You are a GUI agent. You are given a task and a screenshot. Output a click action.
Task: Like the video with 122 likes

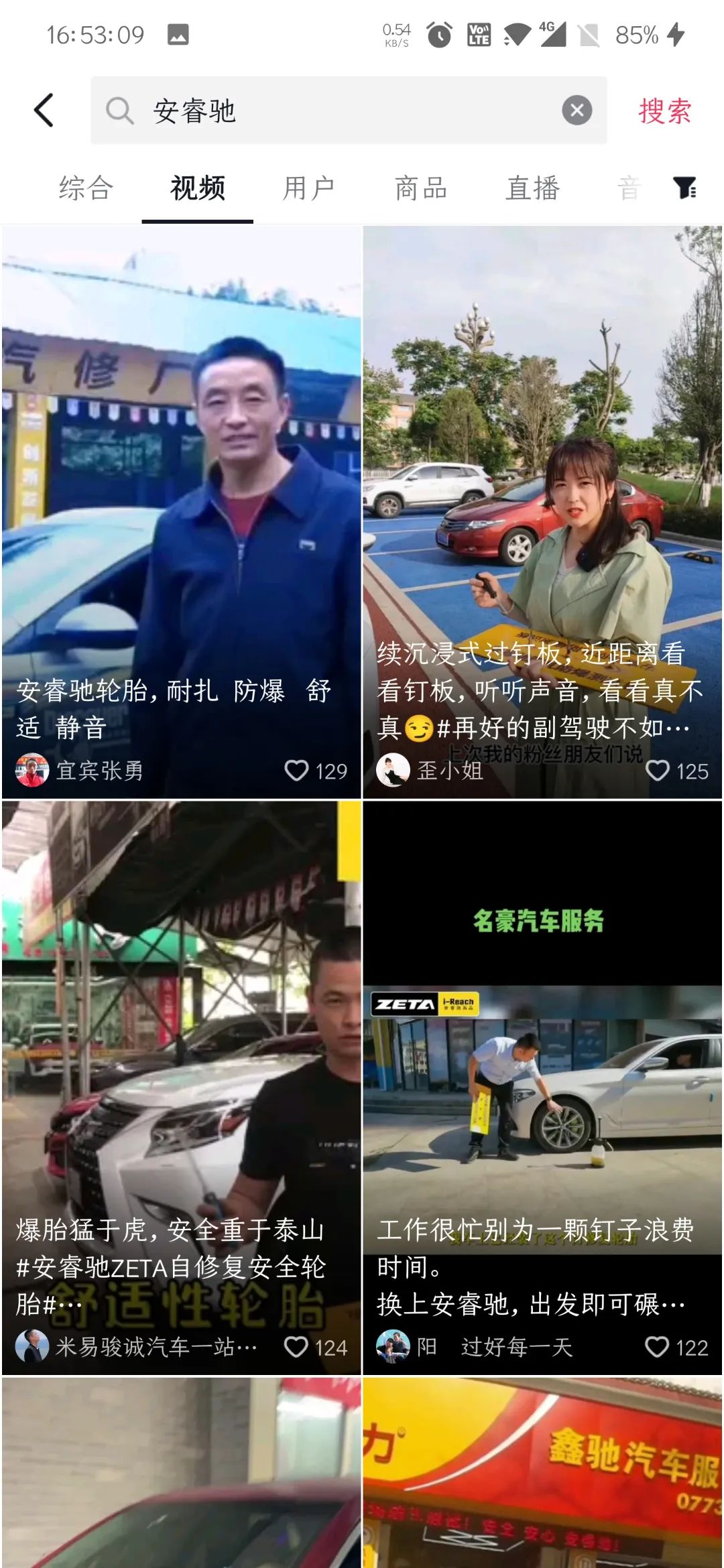(x=658, y=1347)
